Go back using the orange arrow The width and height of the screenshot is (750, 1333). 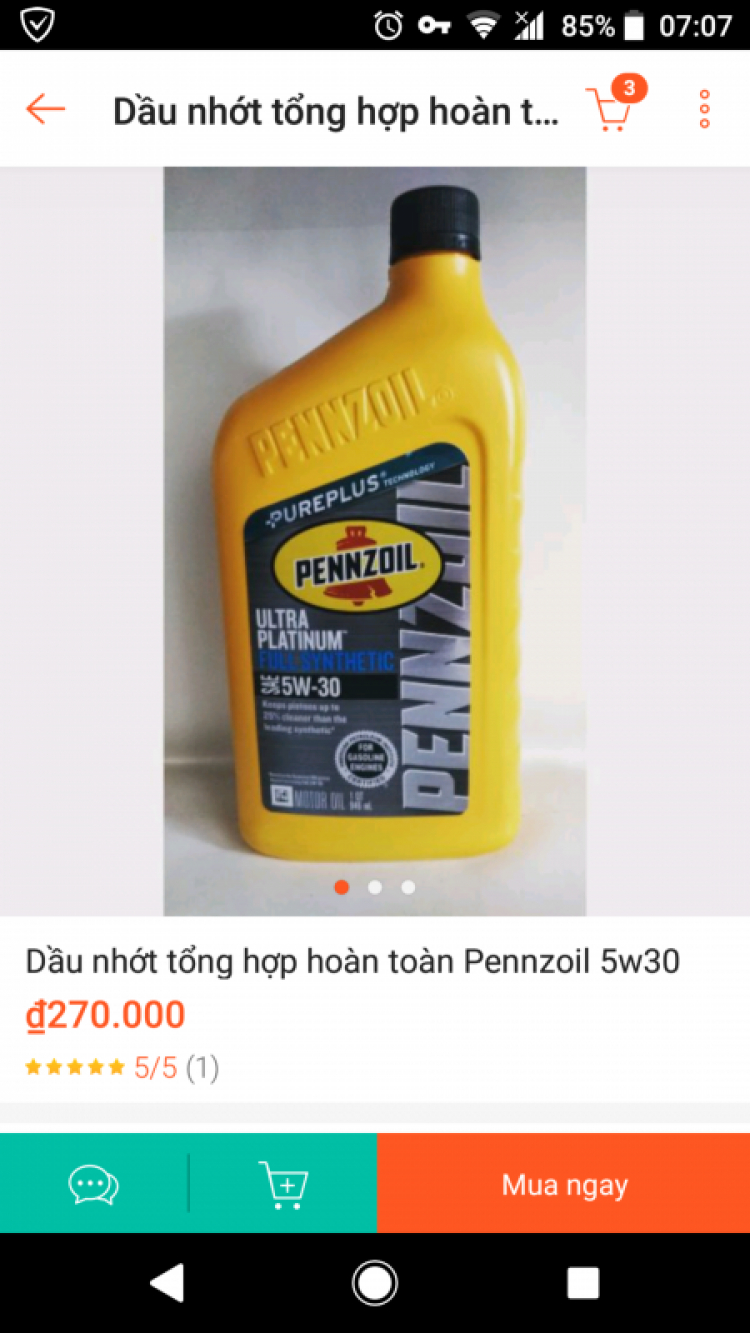tap(45, 109)
